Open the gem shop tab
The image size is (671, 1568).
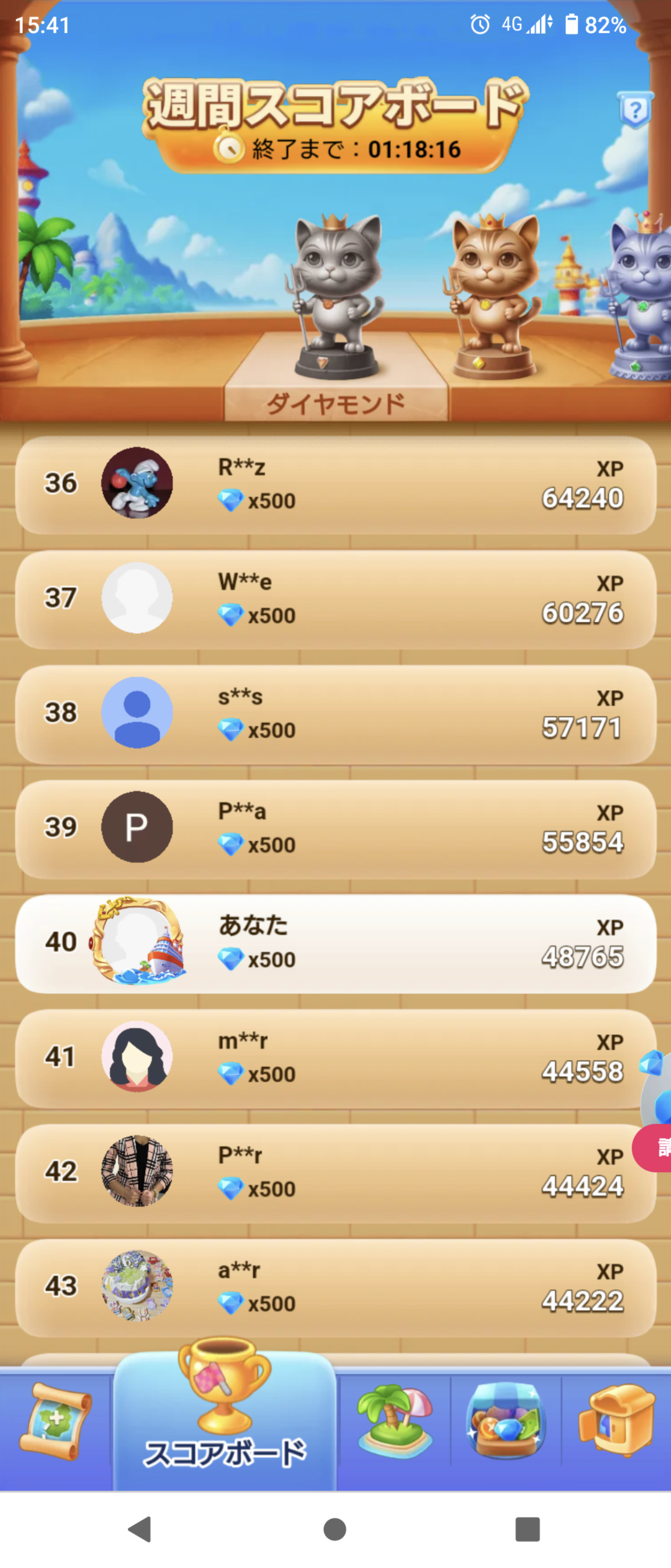506,1421
